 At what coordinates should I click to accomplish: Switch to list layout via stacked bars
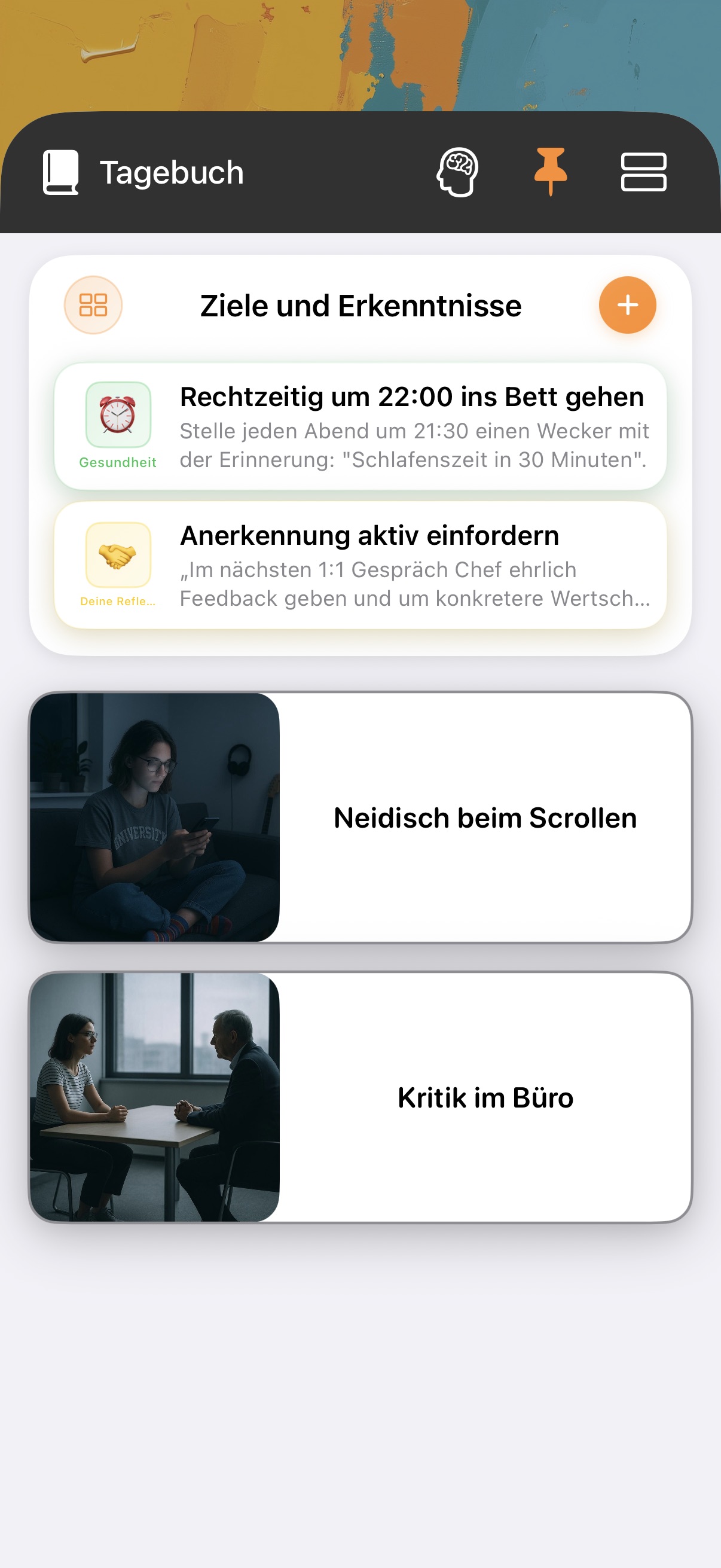[644, 172]
